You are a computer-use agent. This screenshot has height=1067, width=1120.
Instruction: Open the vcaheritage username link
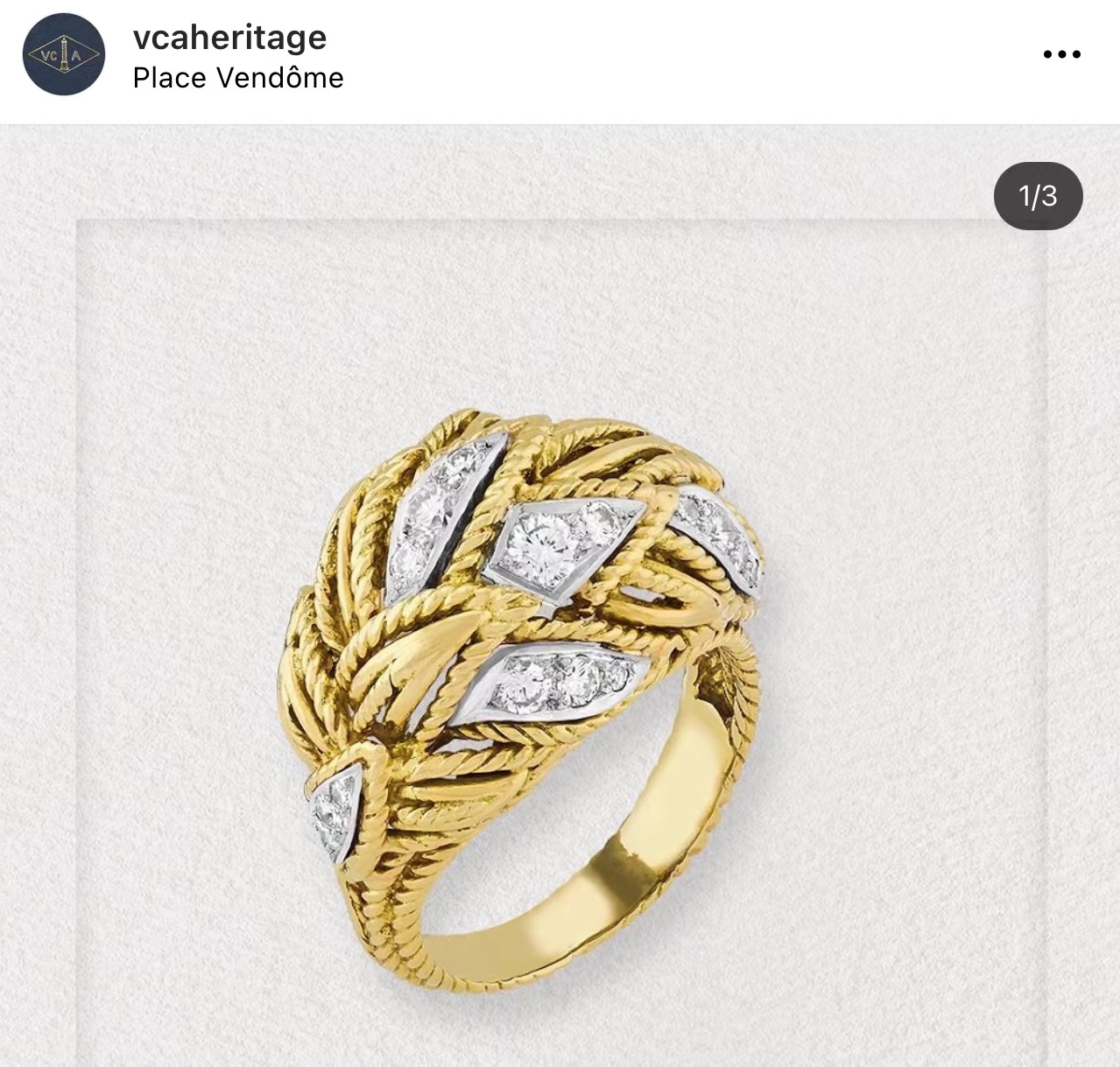click(x=229, y=38)
